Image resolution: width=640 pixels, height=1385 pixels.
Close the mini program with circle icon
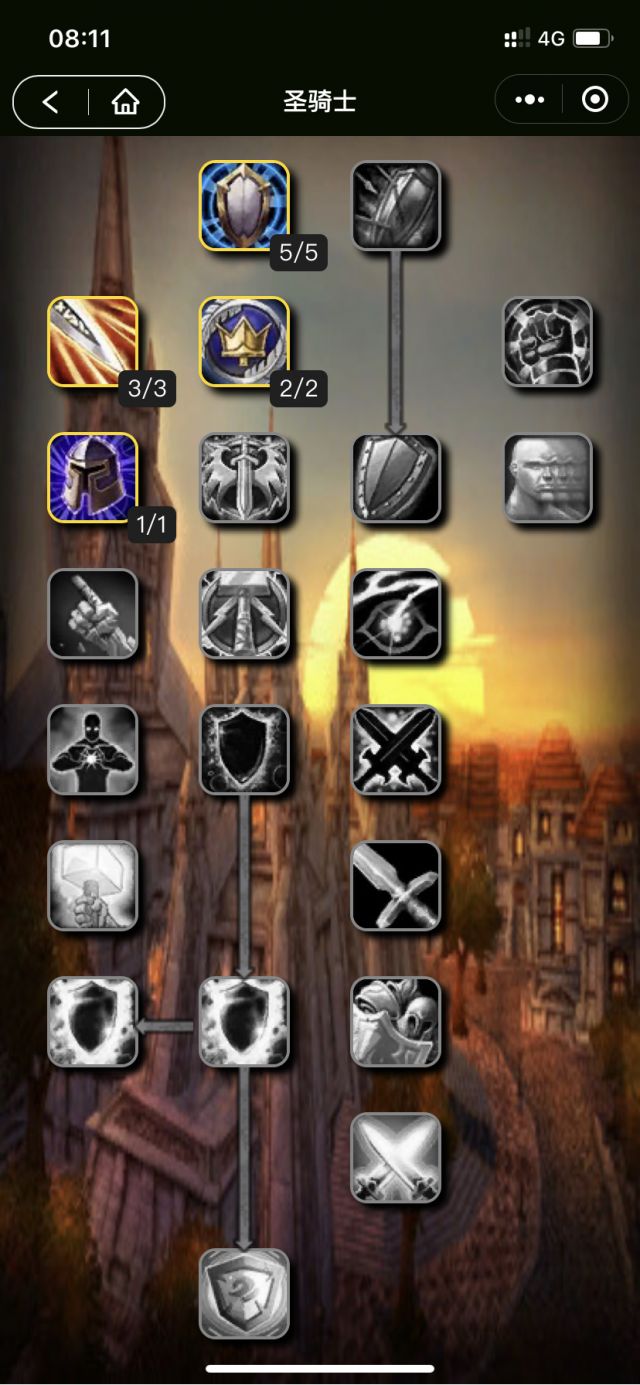point(594,100)
